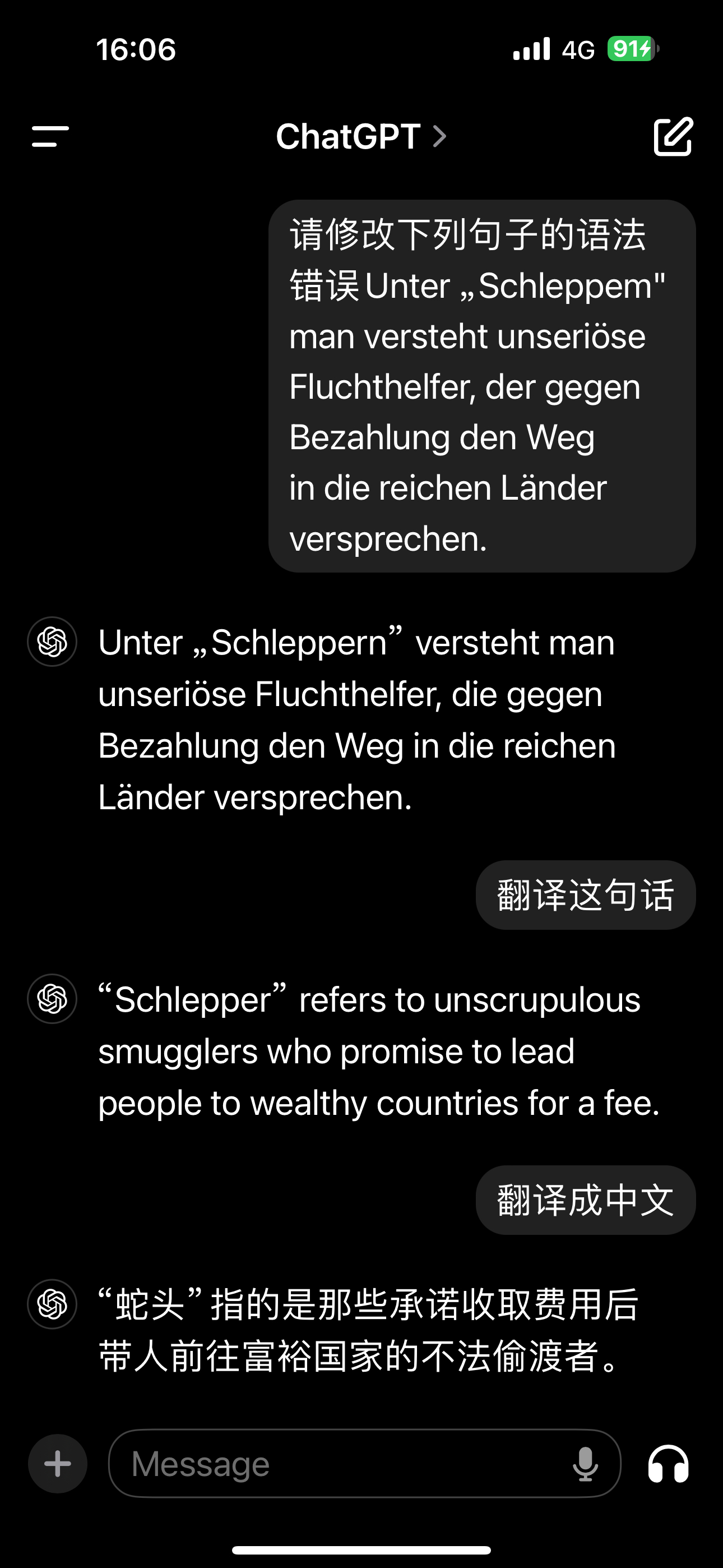Start voice dictation with the microphone

pyautogui.click(x=585, y=1464)
